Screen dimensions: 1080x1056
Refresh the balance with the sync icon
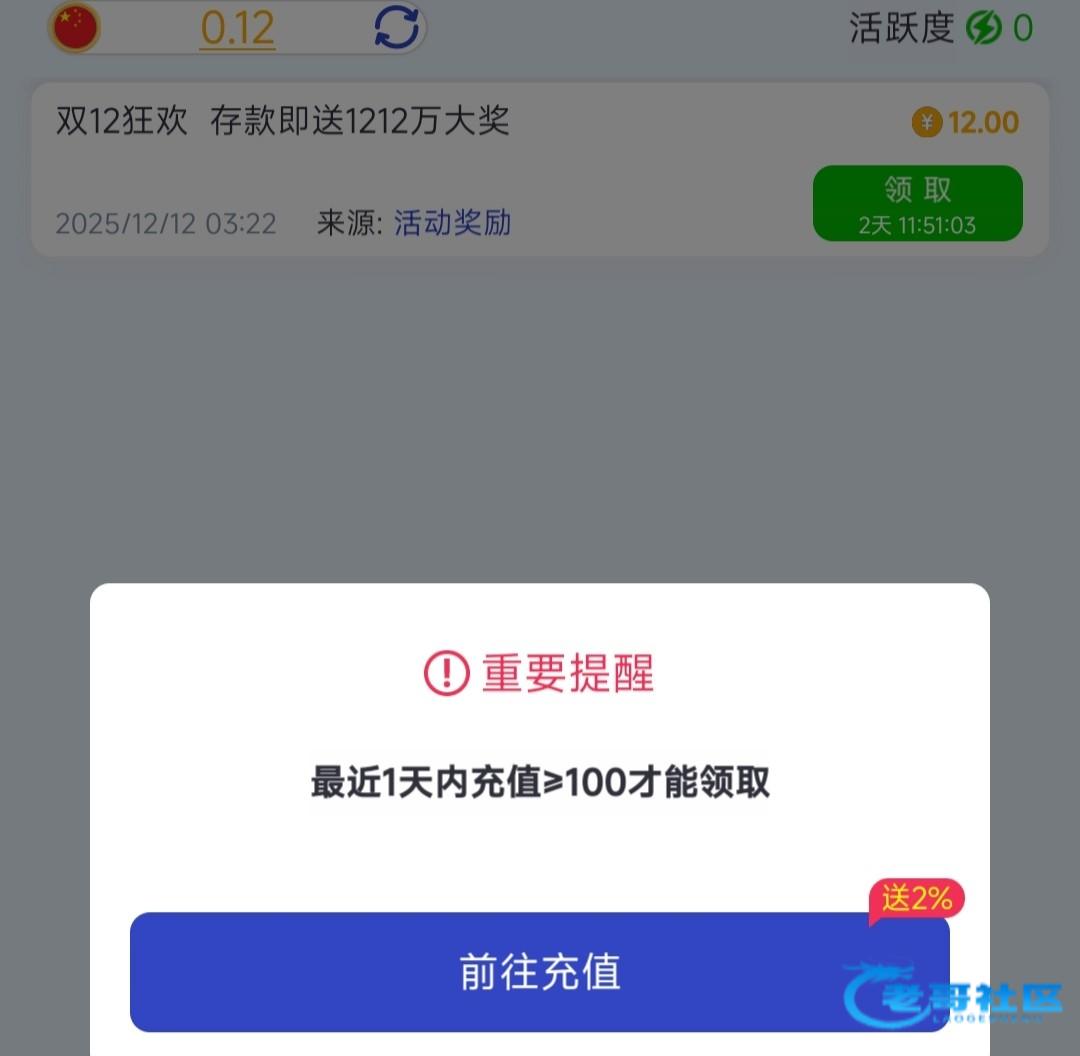(x=397, y=28)
